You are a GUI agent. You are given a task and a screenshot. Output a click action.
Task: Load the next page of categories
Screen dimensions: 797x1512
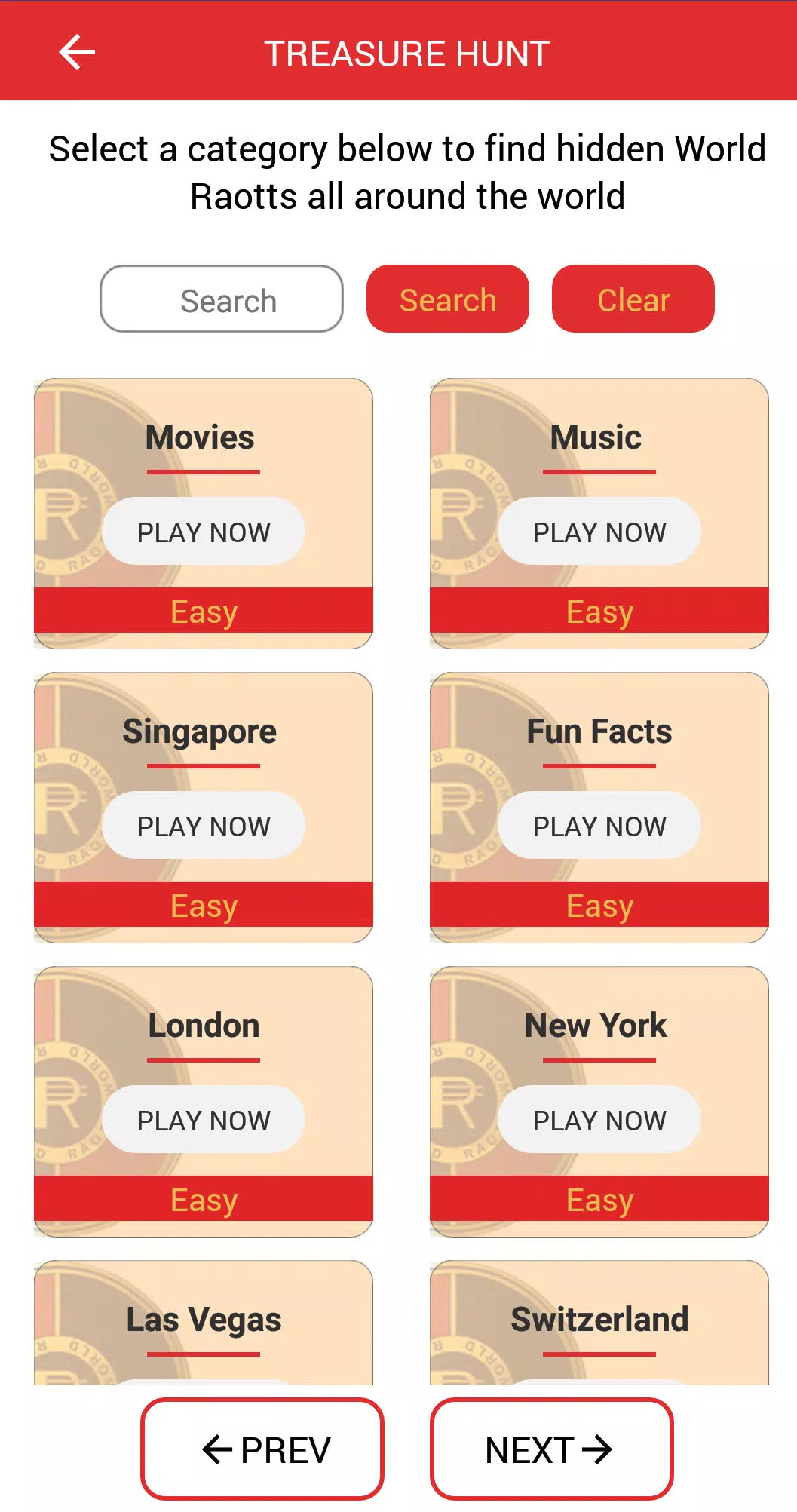tap(551, 1449)
